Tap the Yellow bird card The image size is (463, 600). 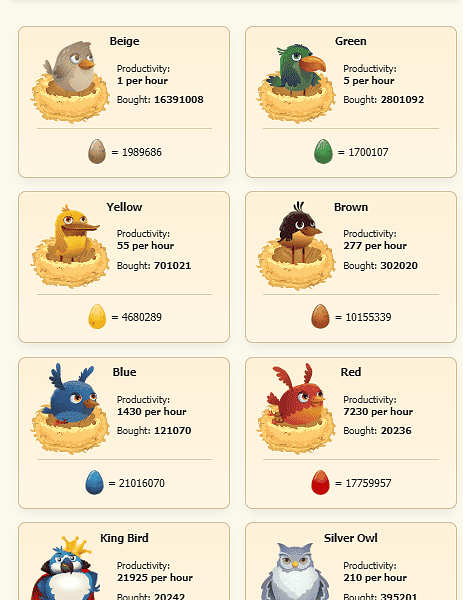pos(124,267)
